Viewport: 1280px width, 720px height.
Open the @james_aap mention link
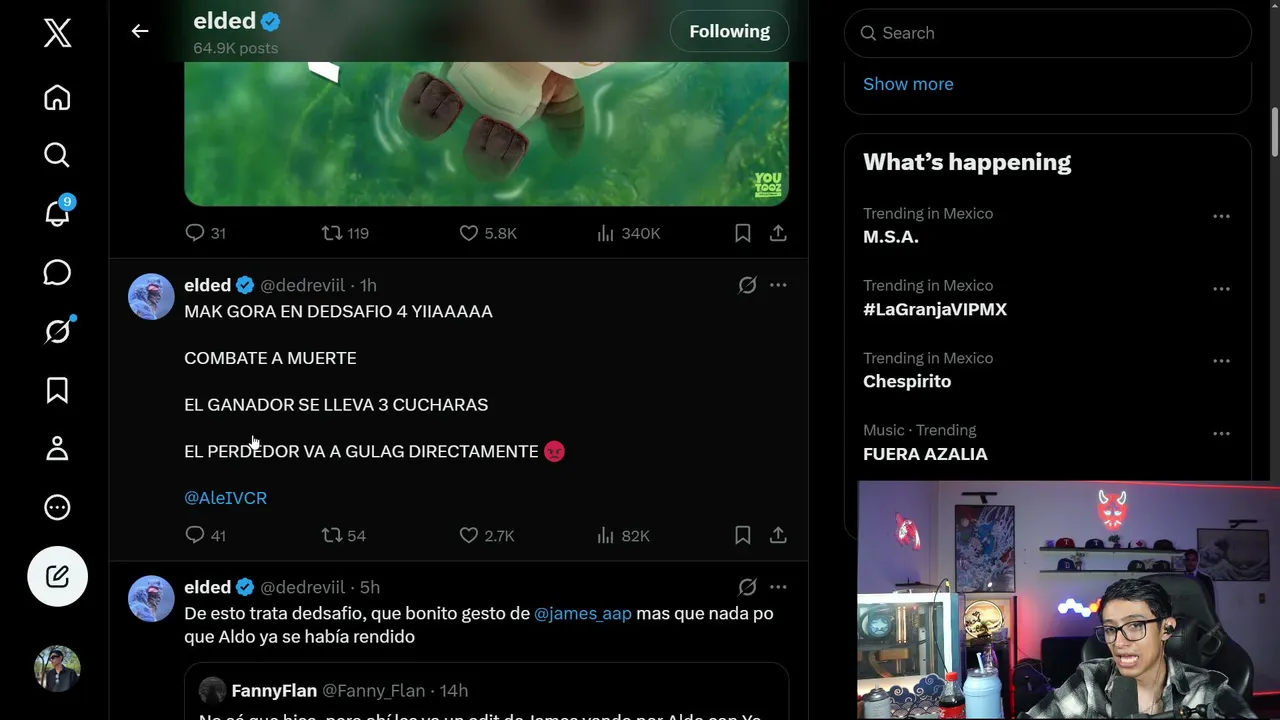(583, 613)
